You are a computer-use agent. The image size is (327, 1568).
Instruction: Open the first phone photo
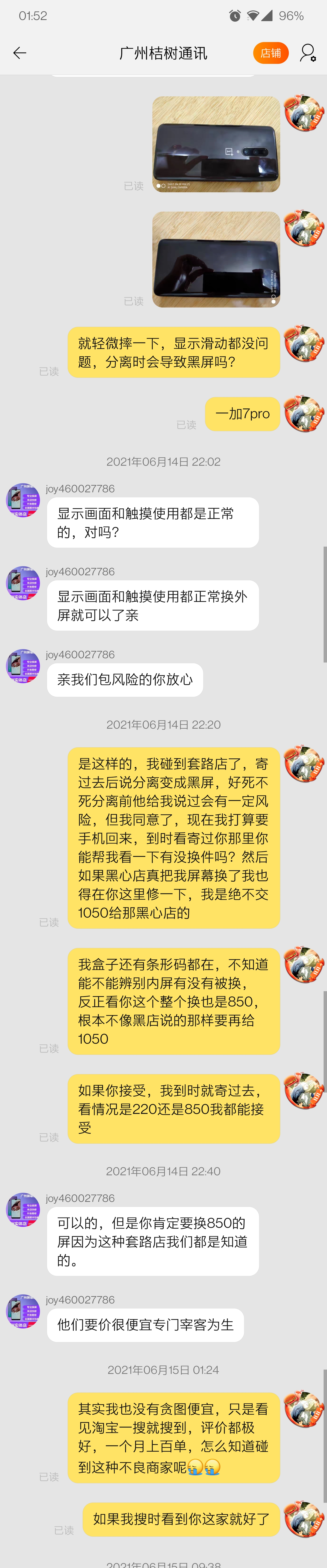(x=216, y=144)
